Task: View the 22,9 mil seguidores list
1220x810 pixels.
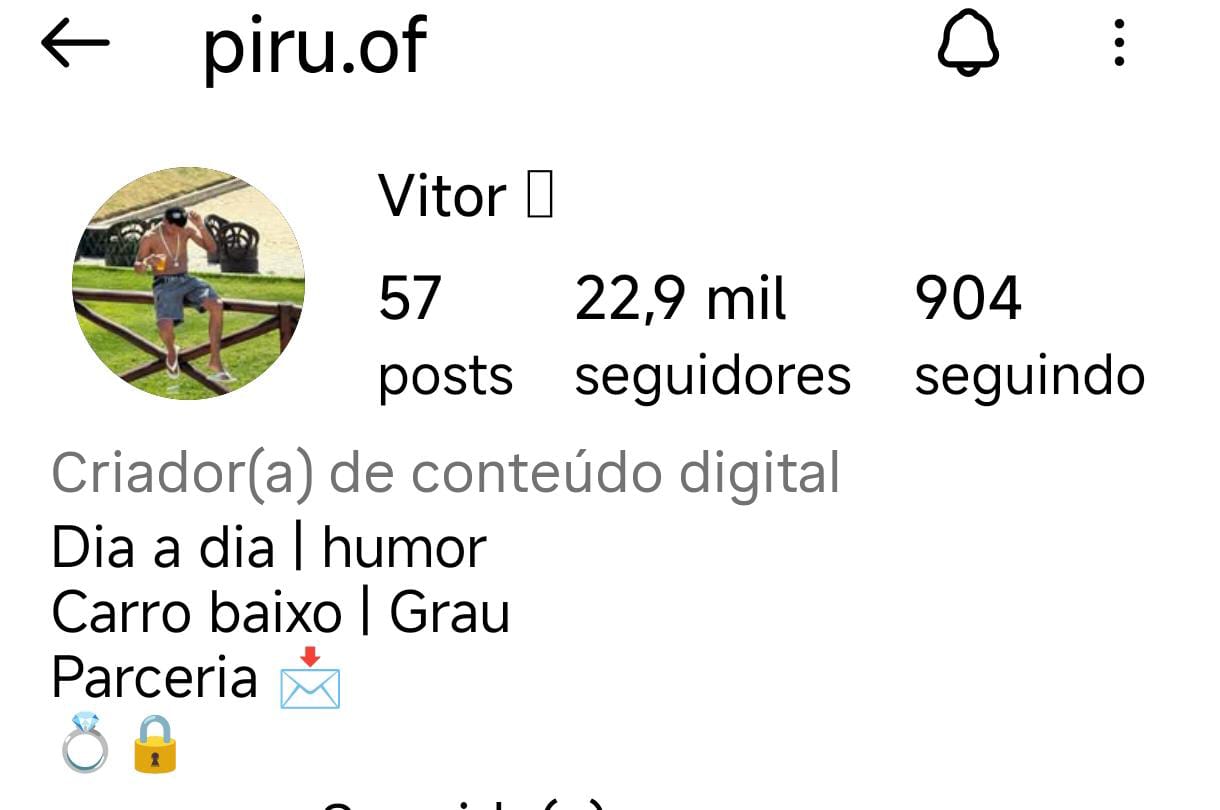Action: coord(712,337)
